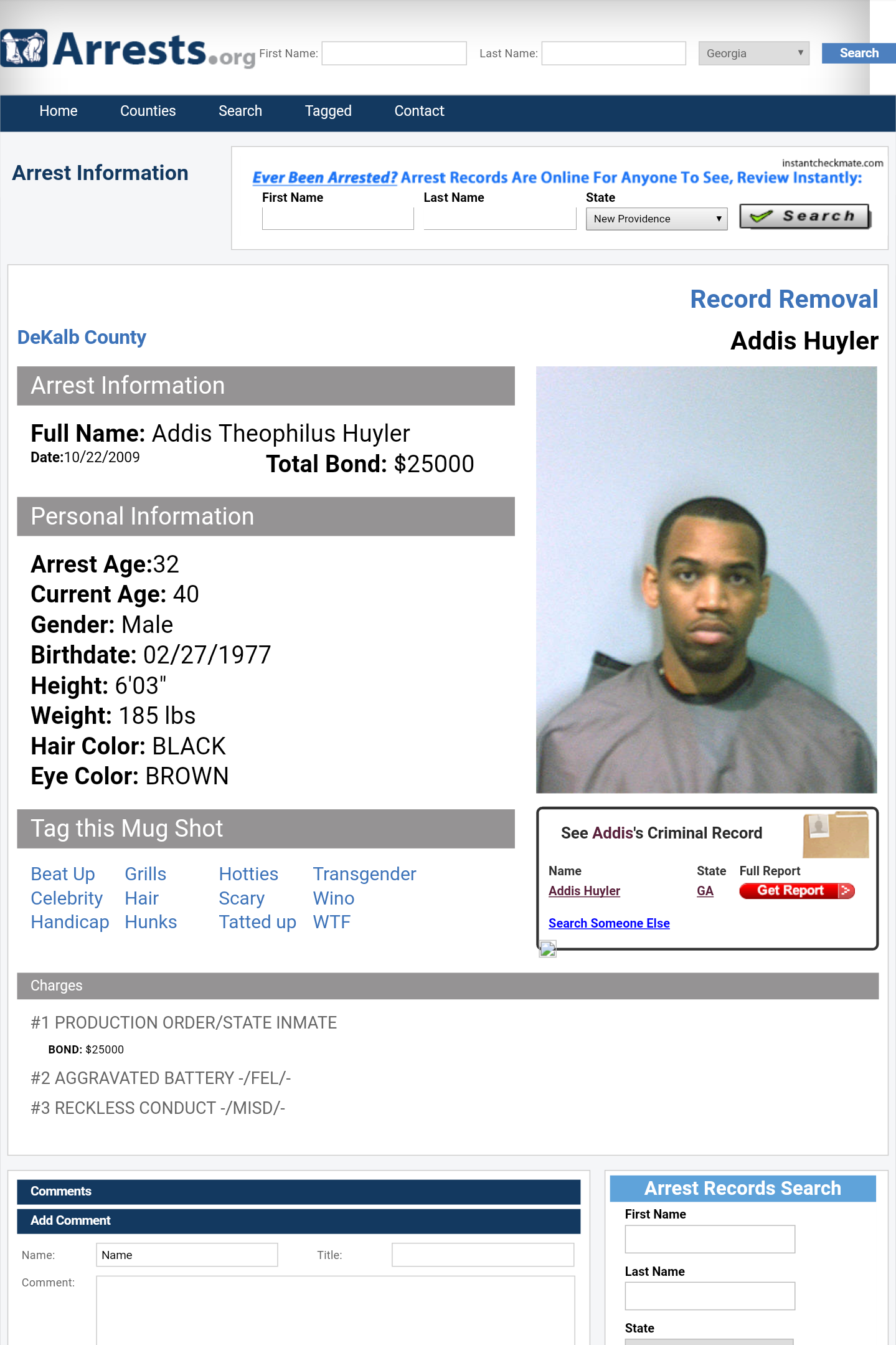The width and height of the screenshot is (896, 1345).
Task: Expand the New Providence state dropdown
Action: click(656, 219)
